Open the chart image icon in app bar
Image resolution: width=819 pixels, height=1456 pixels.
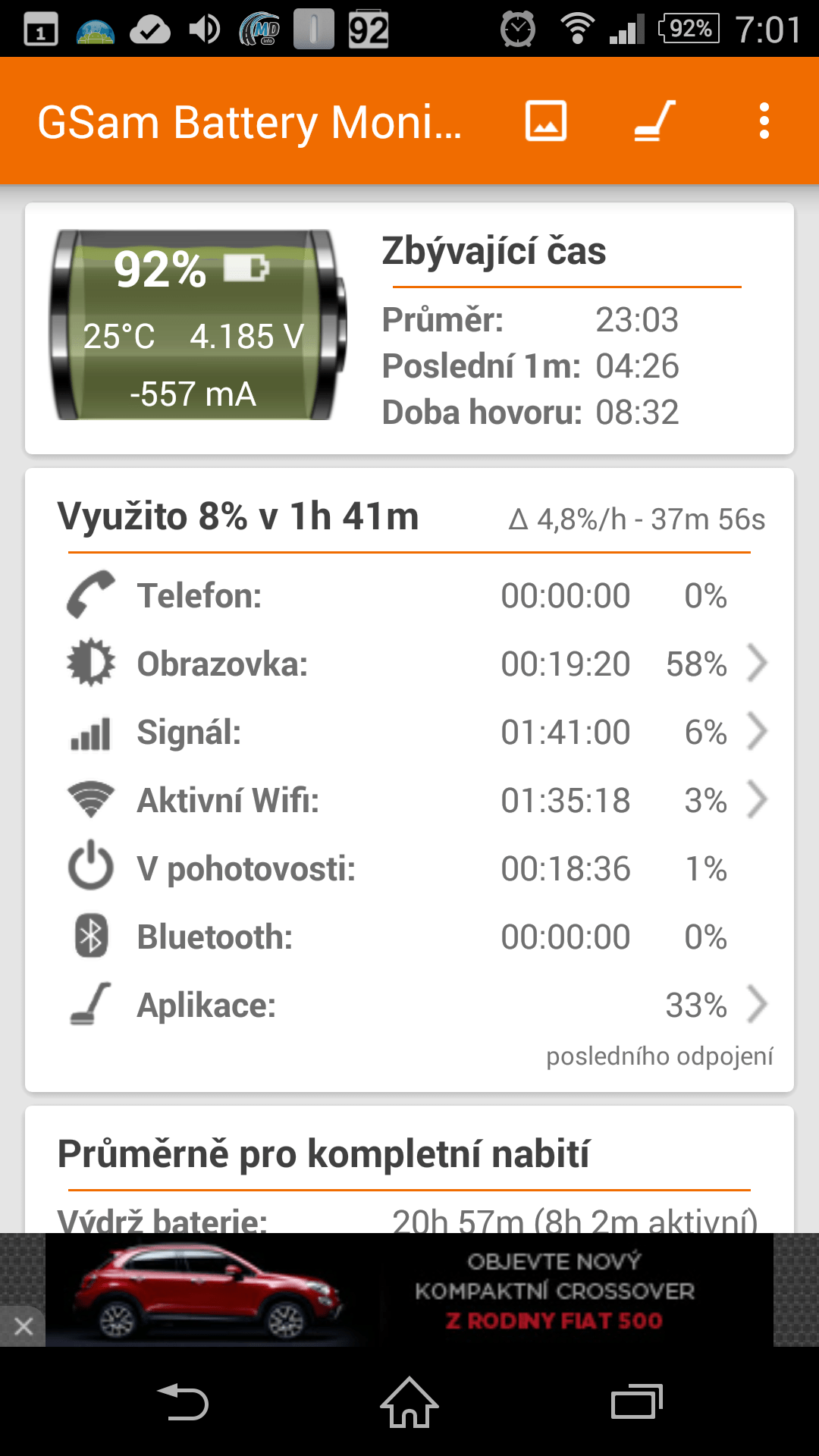pos(546,121)
